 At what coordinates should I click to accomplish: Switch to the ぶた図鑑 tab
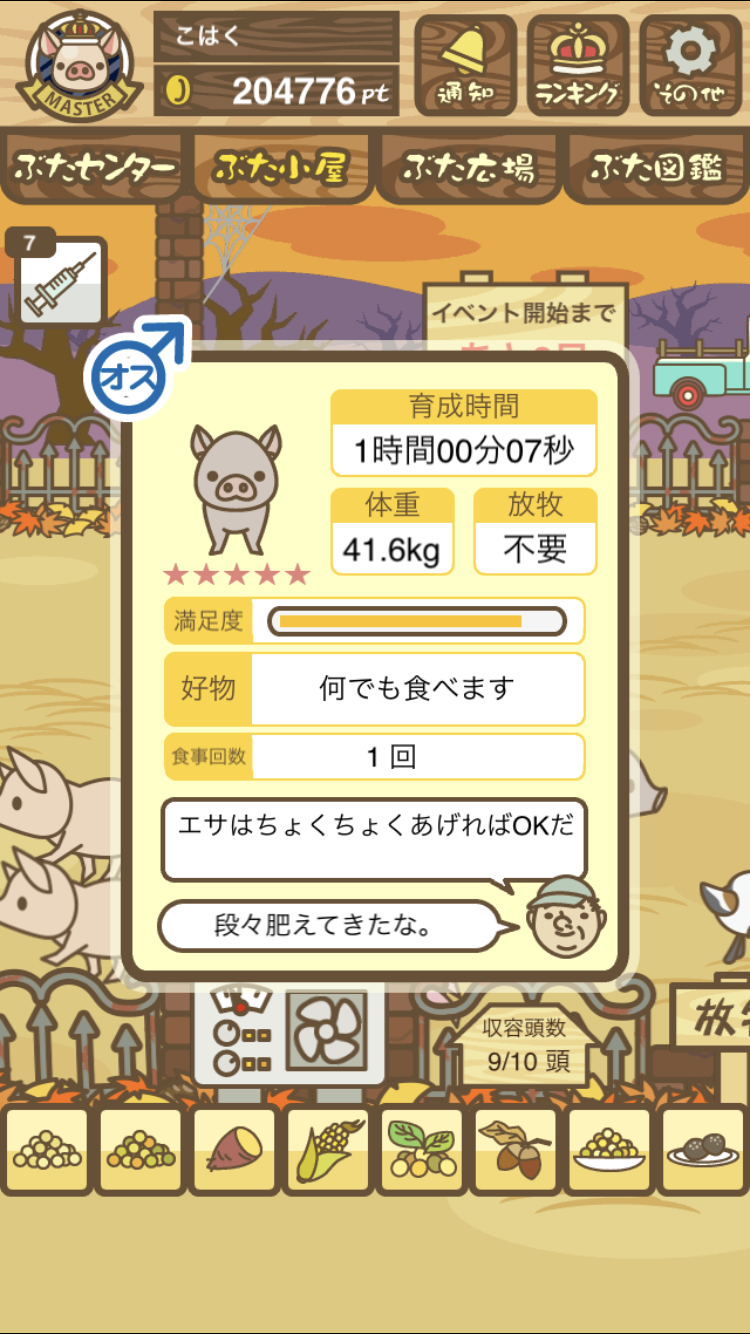tap(656, 168)
